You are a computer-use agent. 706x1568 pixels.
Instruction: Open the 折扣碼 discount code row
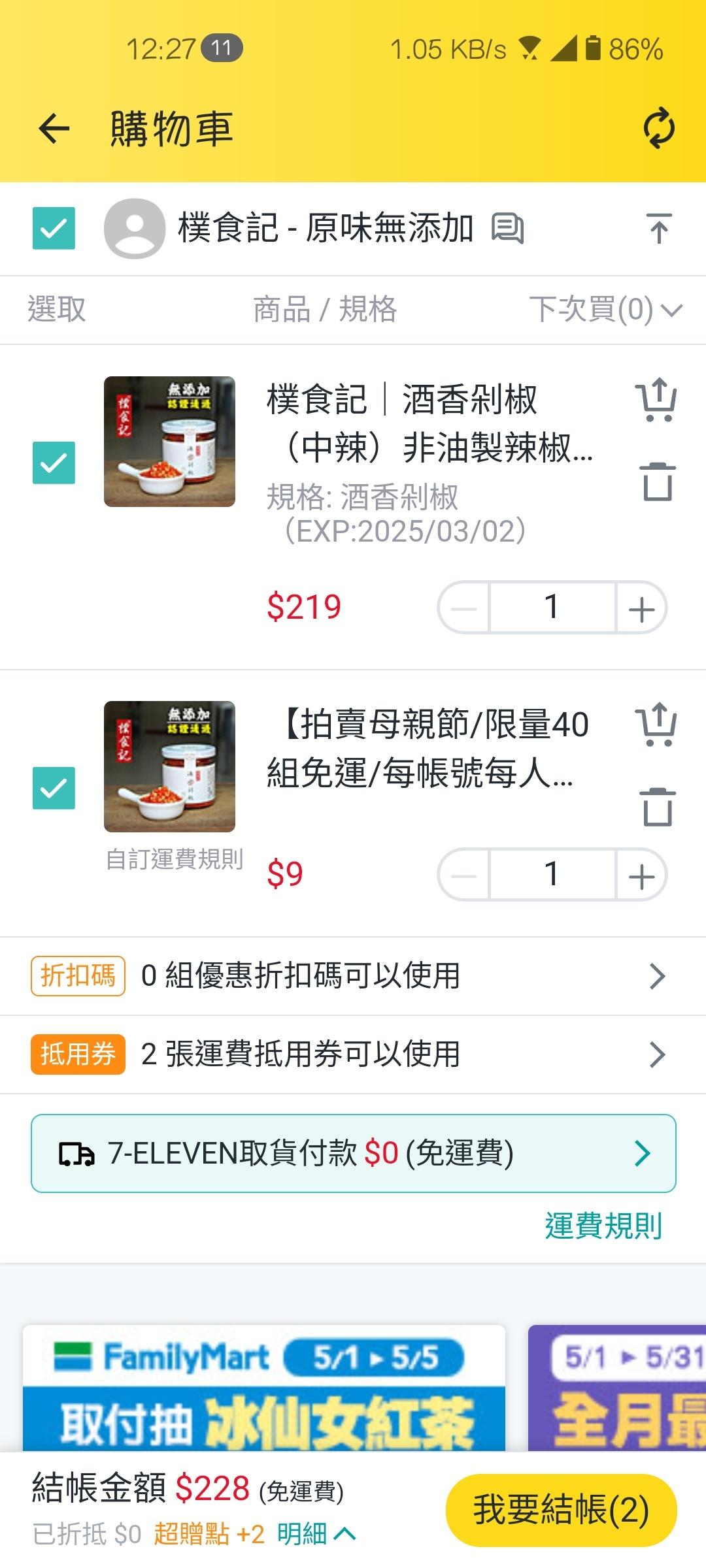tap(353, 976)
